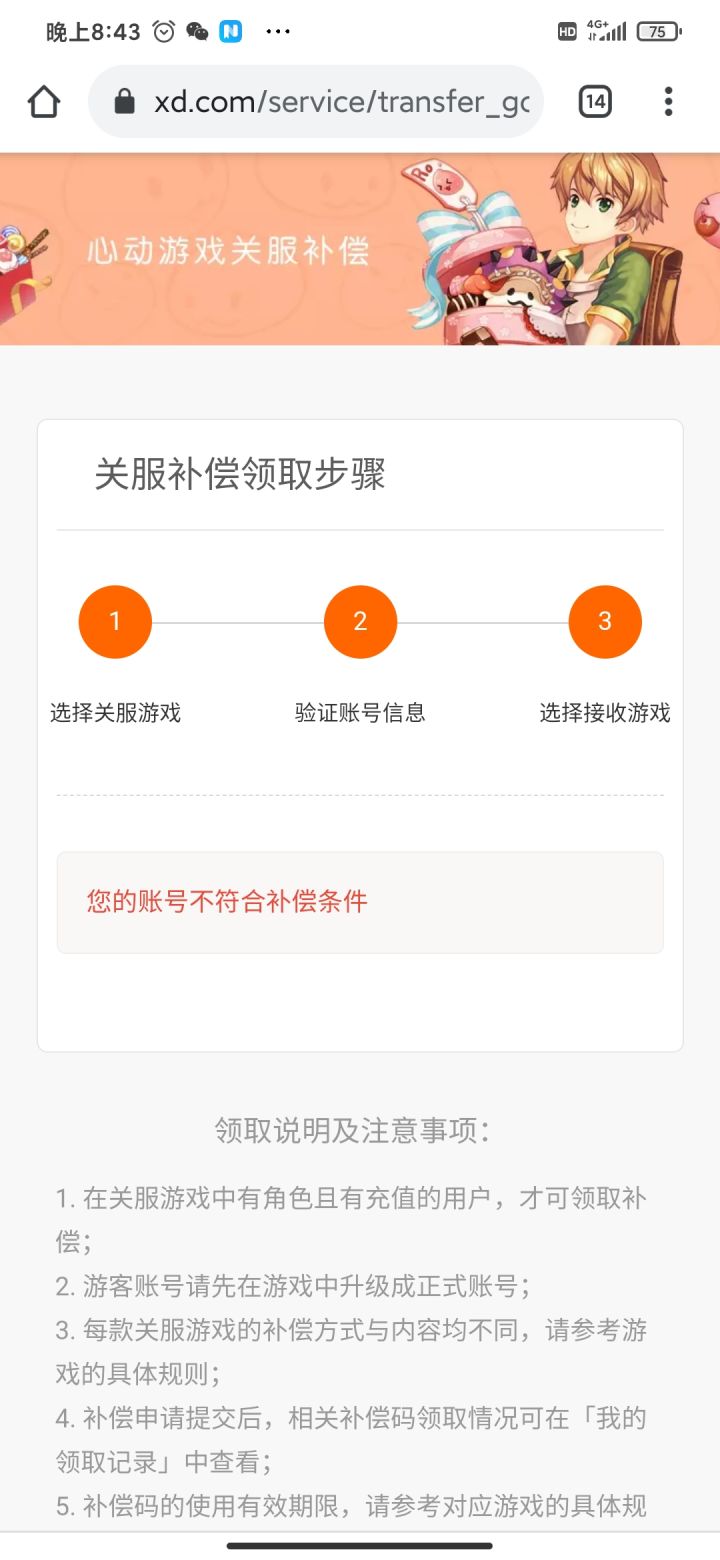Tap the 您的账号不符合补偿条件 error message box
The width and height of the screenshot is (720, 1560).
coord(360,901)
